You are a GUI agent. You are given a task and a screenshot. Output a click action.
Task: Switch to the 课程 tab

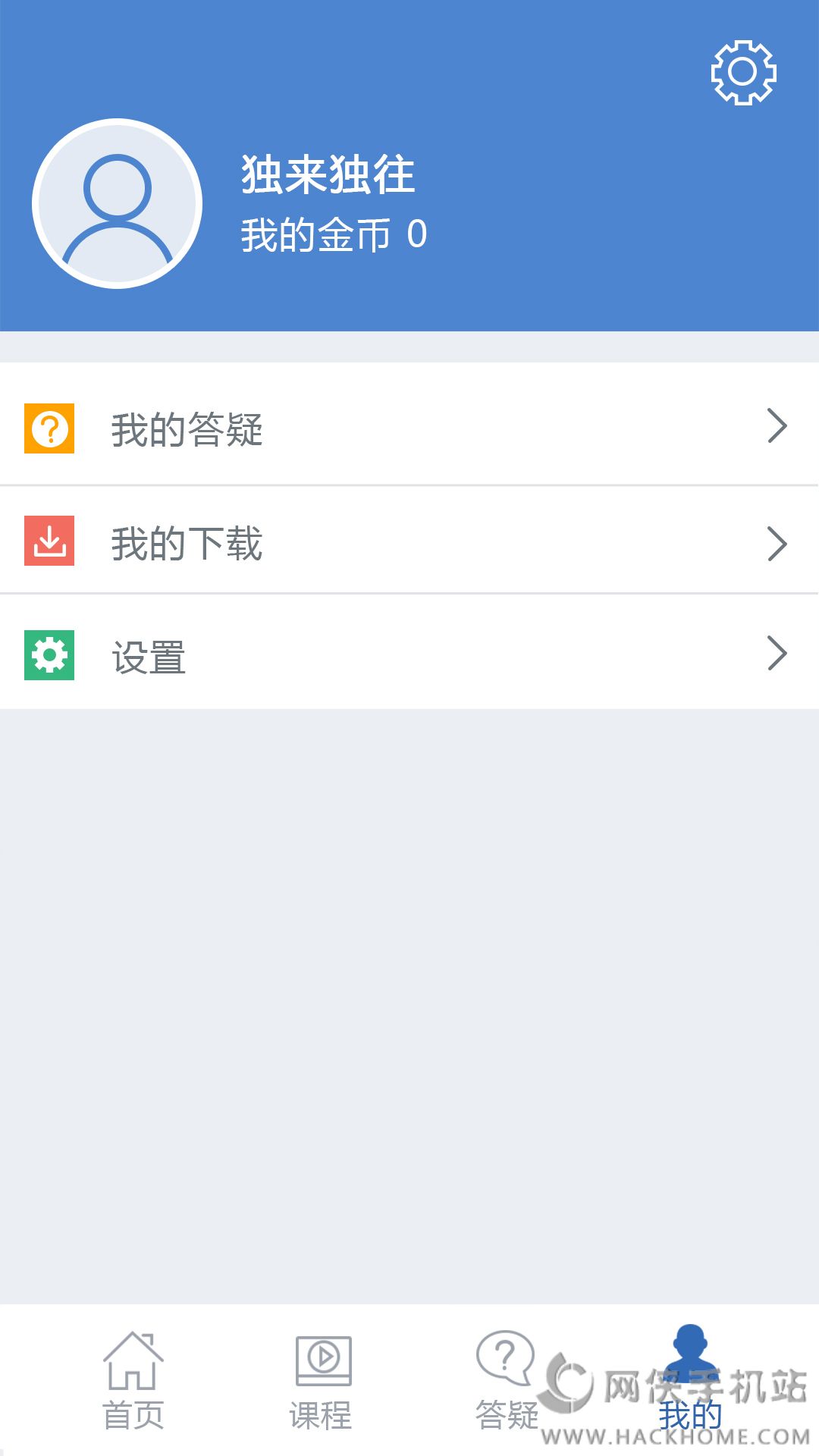point(322,1382)
